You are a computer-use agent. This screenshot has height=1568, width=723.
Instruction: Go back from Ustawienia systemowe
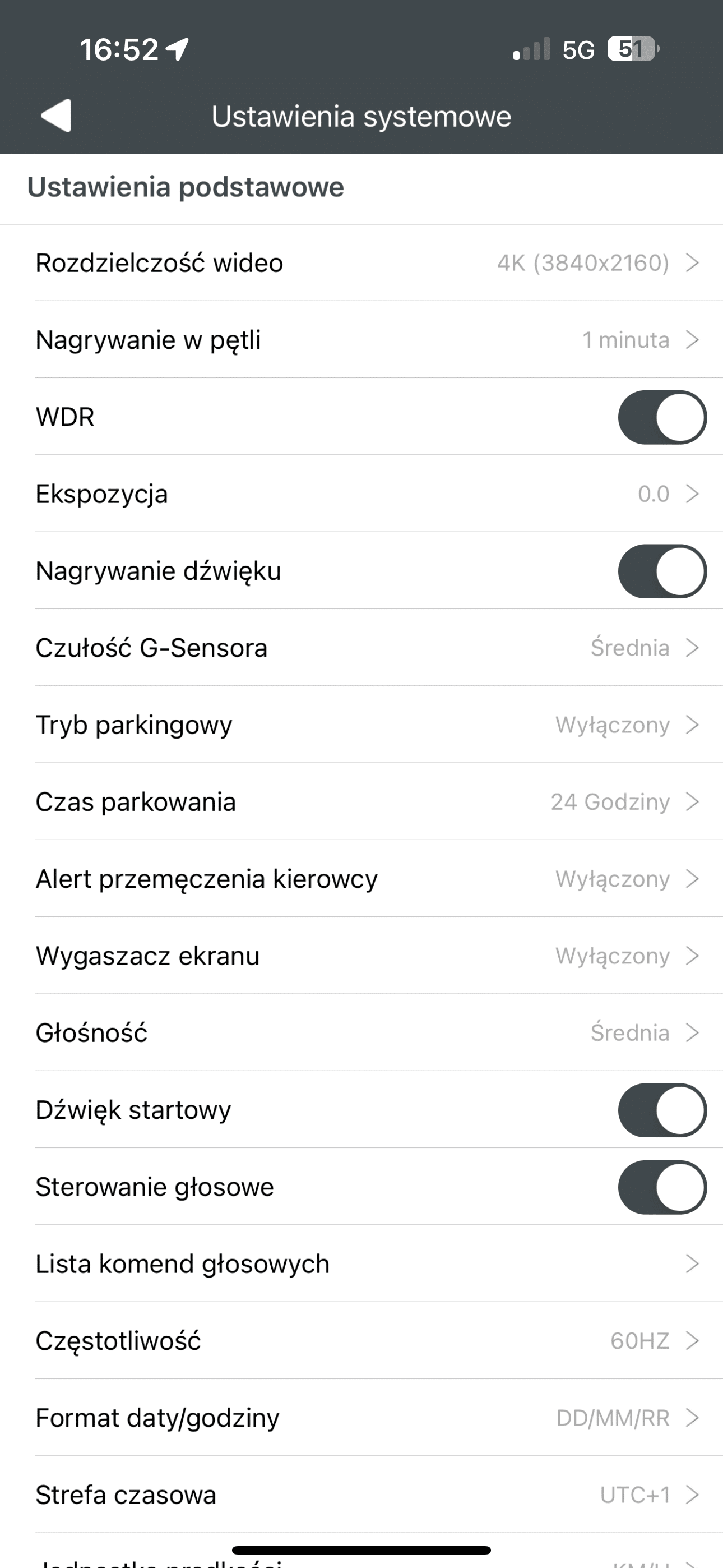pyautogui.click(x=56, y=116)
